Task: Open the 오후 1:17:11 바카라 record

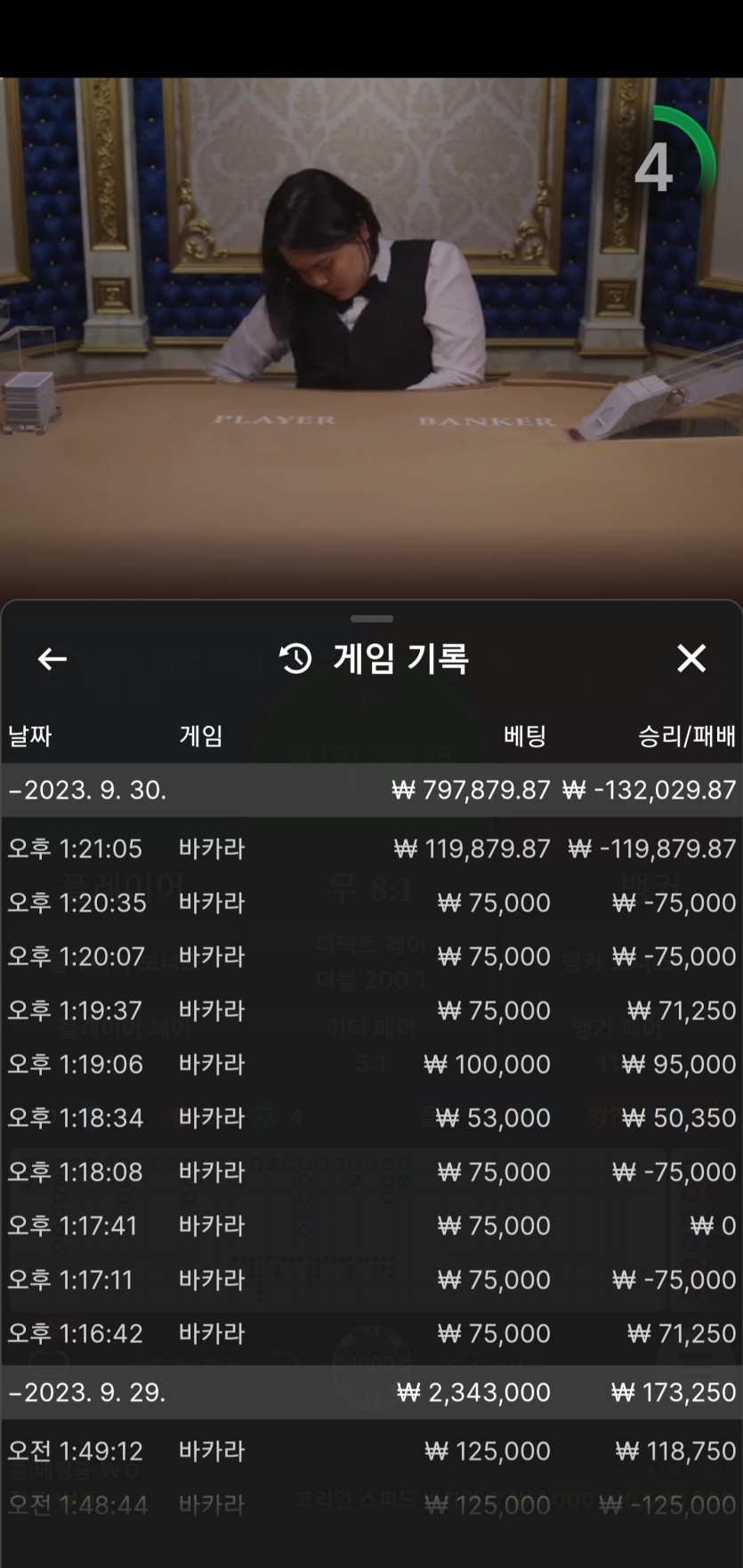Action: click(371, 1279)
